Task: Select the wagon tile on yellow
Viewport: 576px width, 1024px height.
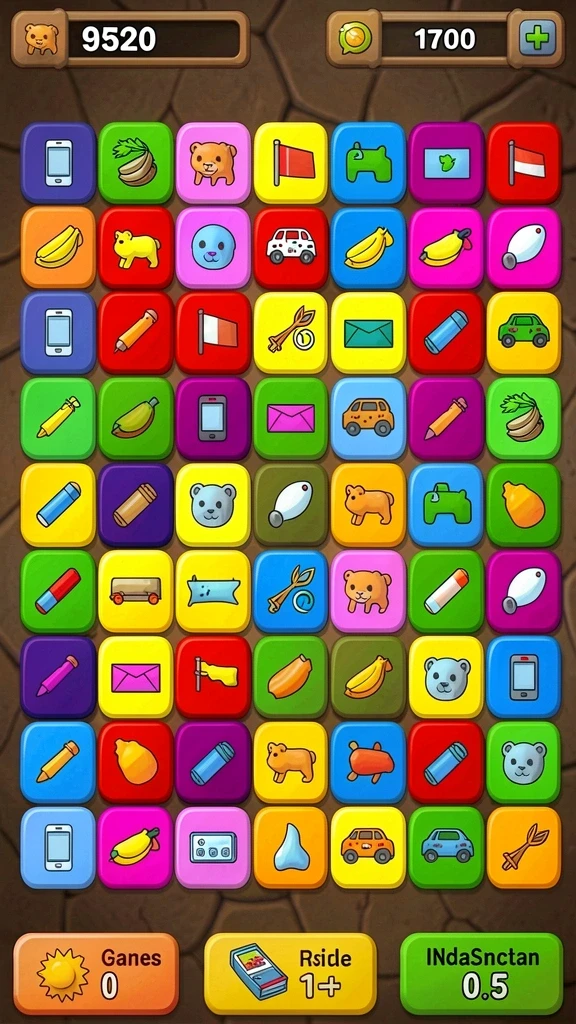Action: tap(135, 590)
